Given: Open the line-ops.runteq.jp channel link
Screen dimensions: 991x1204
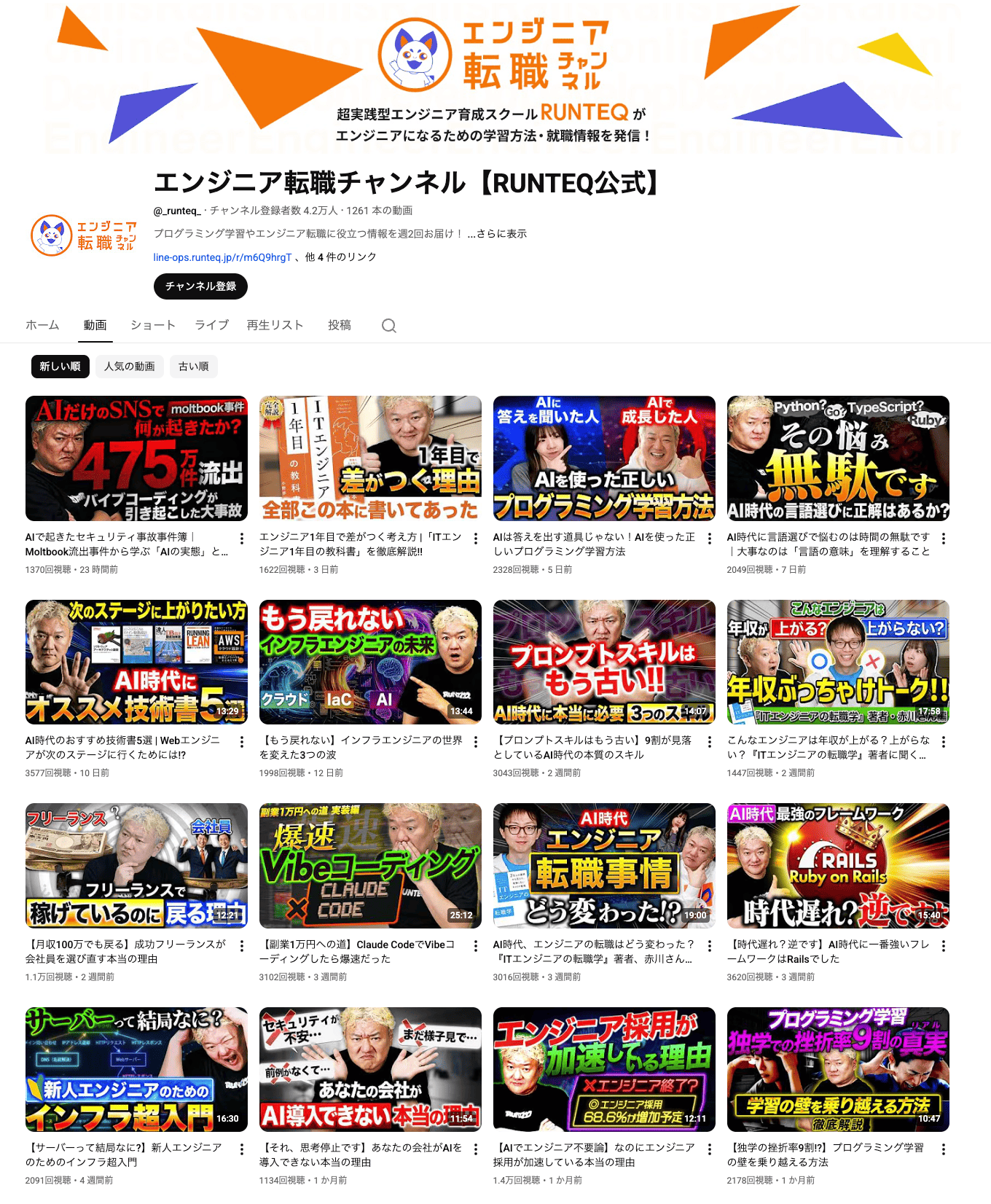Looking at the screenshot, I should click(222, 257).
